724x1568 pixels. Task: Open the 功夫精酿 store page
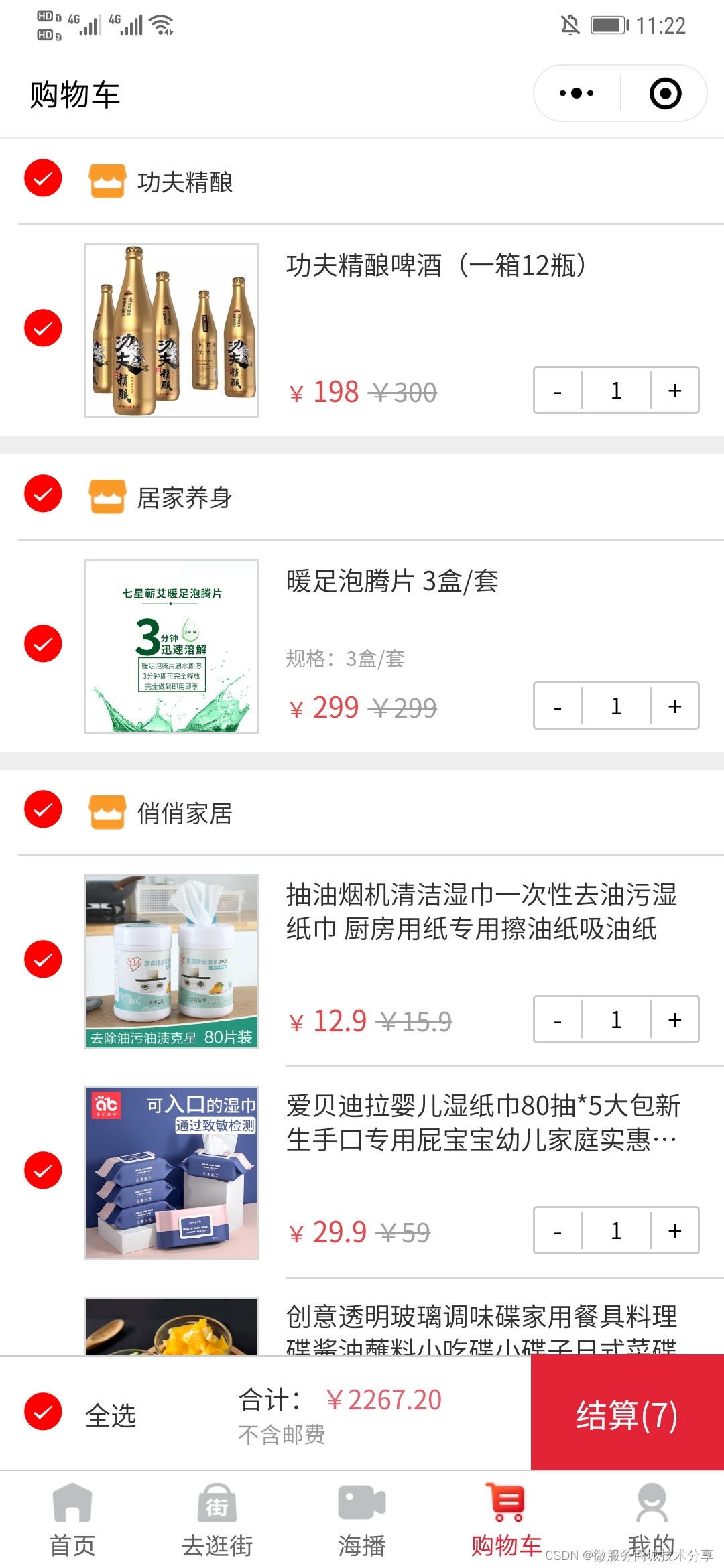coord(184,182)
